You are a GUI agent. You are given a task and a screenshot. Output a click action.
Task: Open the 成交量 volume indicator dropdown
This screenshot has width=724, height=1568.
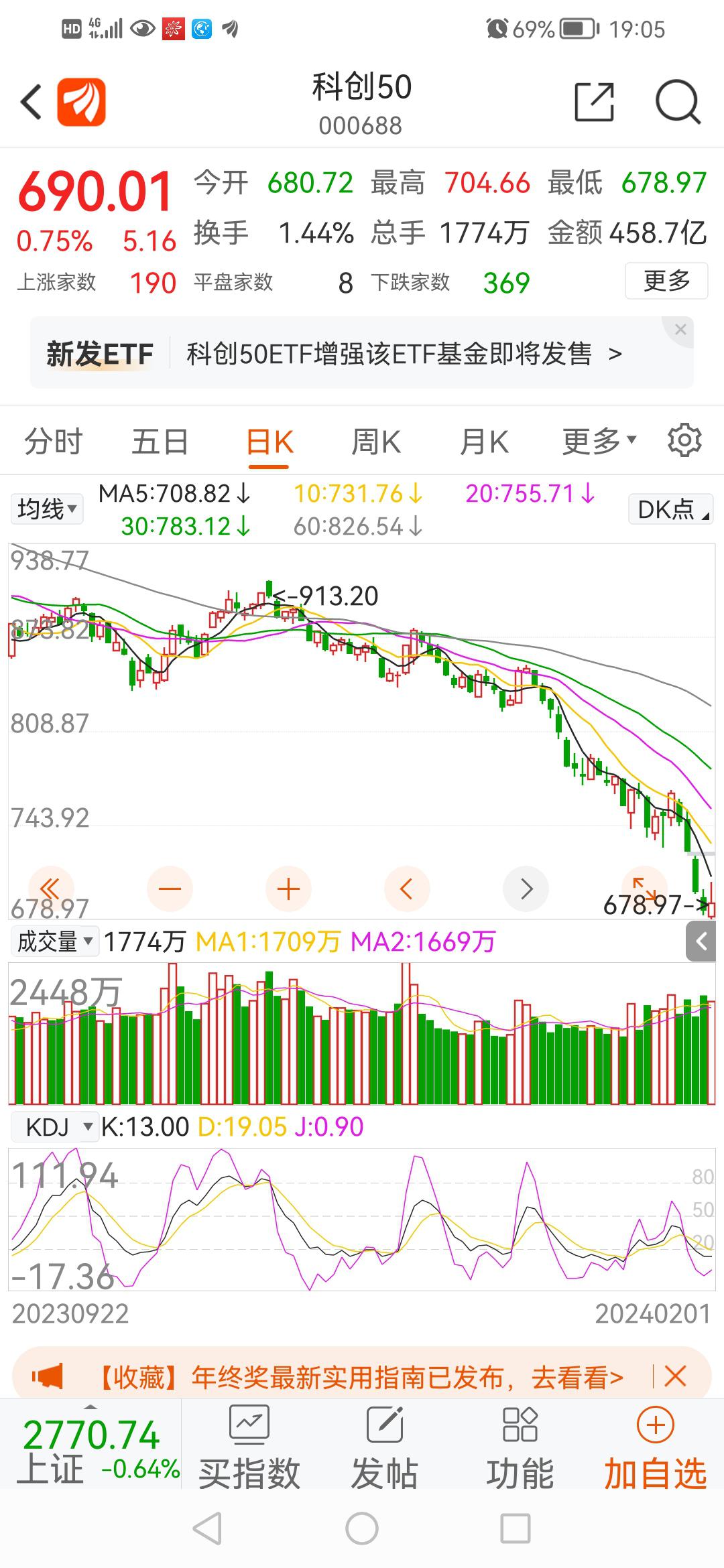(x=56, y=941)
